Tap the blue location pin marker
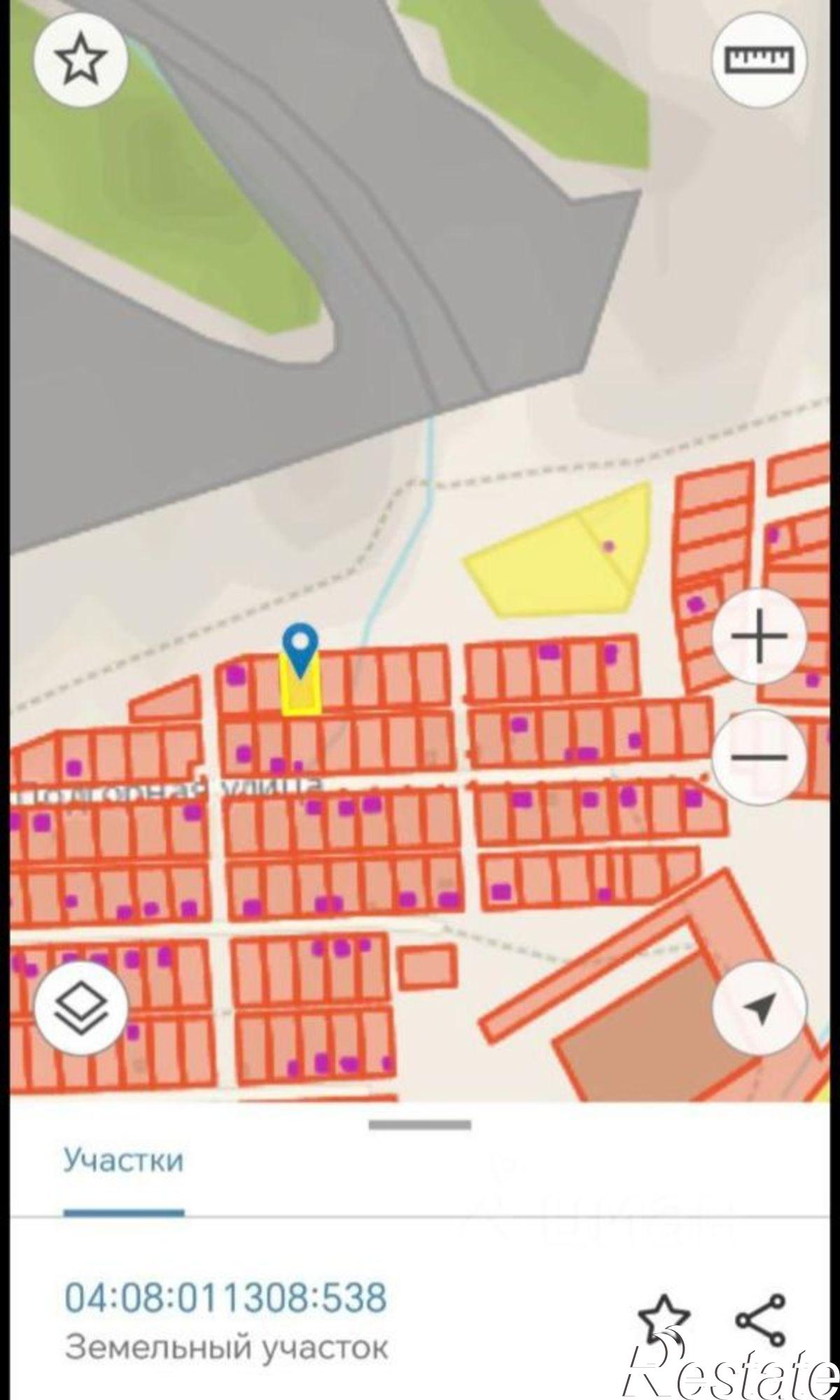Screen dimensions: 840x1400 pos(300,648)
